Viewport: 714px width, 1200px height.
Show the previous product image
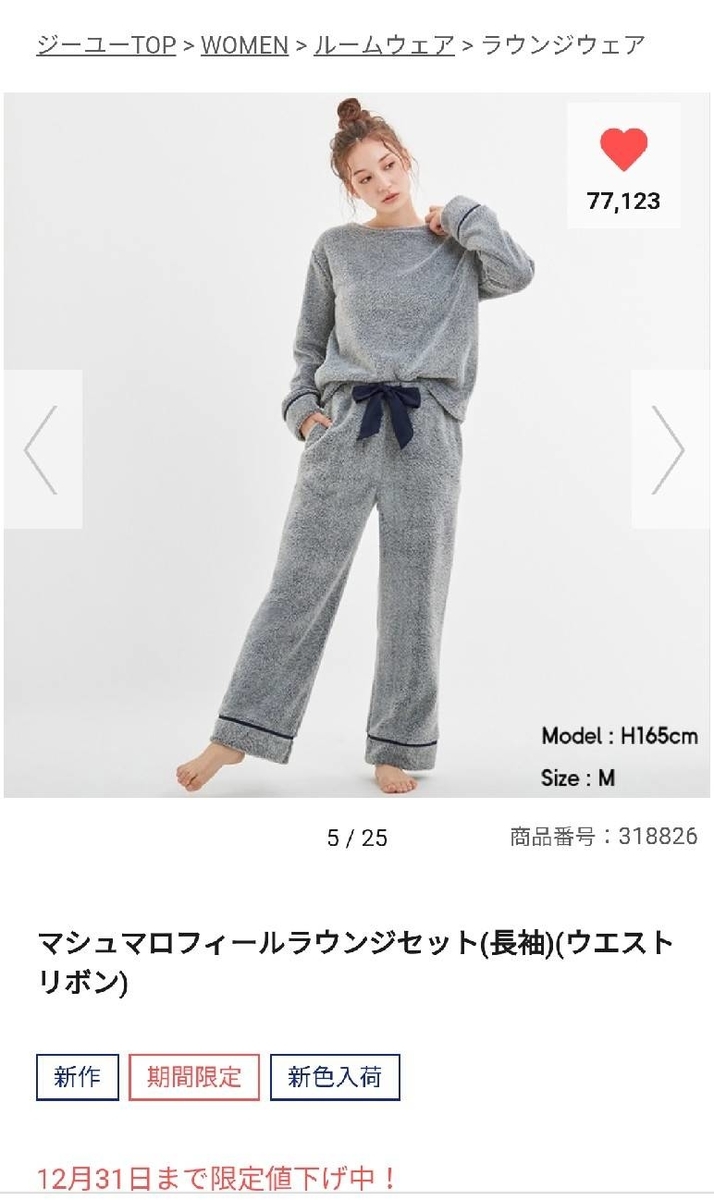pos(42,450)
